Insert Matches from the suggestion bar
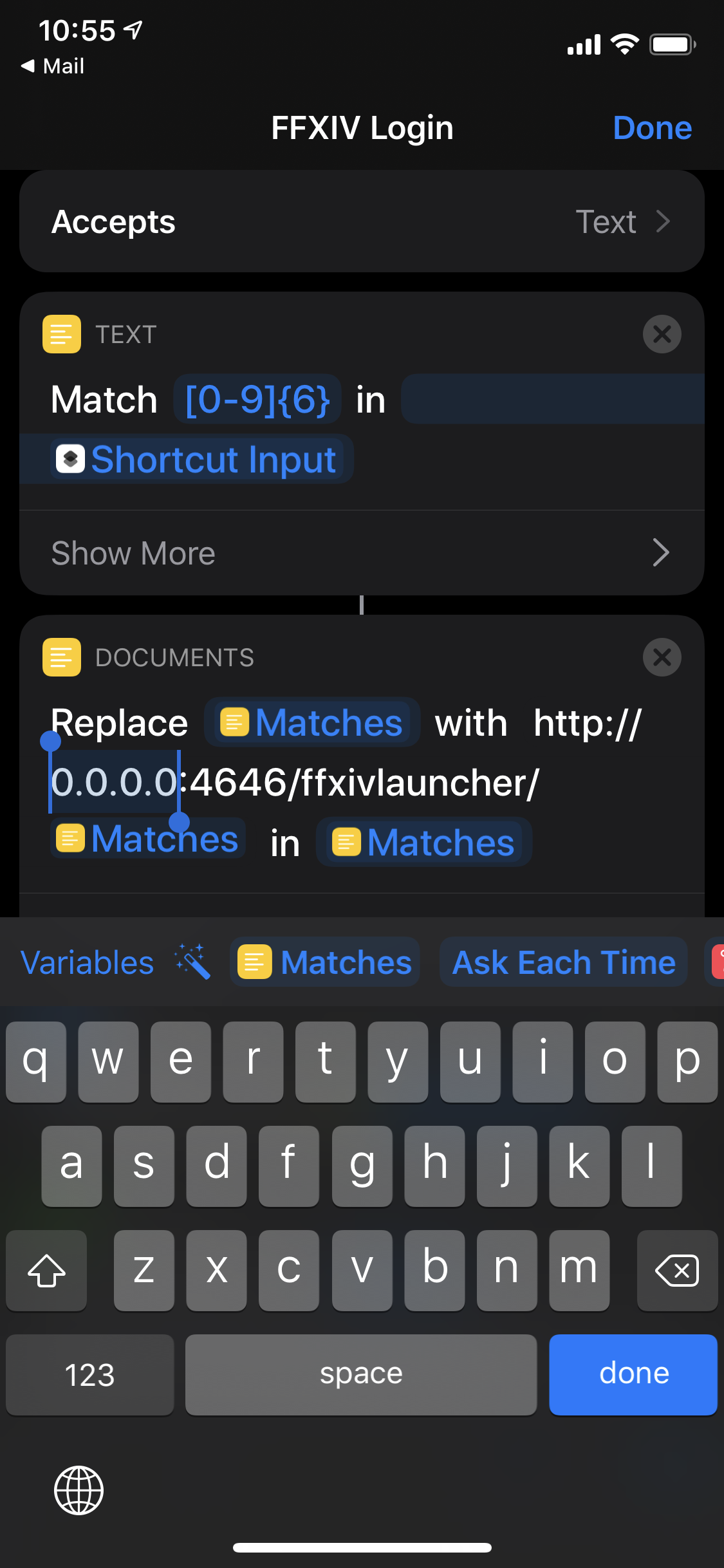724x1568 pixels. (325, 962)
